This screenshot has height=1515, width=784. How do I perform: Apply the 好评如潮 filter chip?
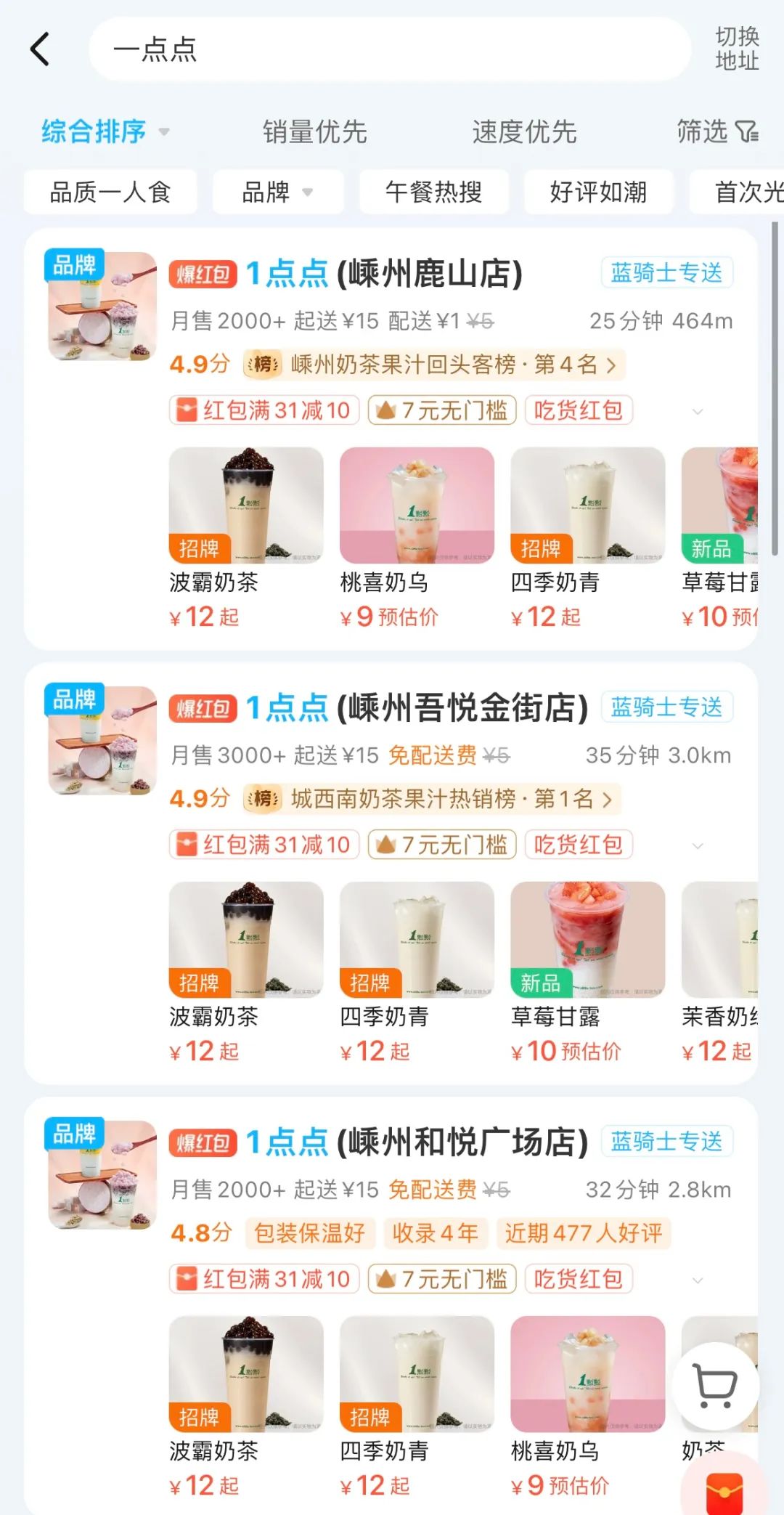click(598, 192)
